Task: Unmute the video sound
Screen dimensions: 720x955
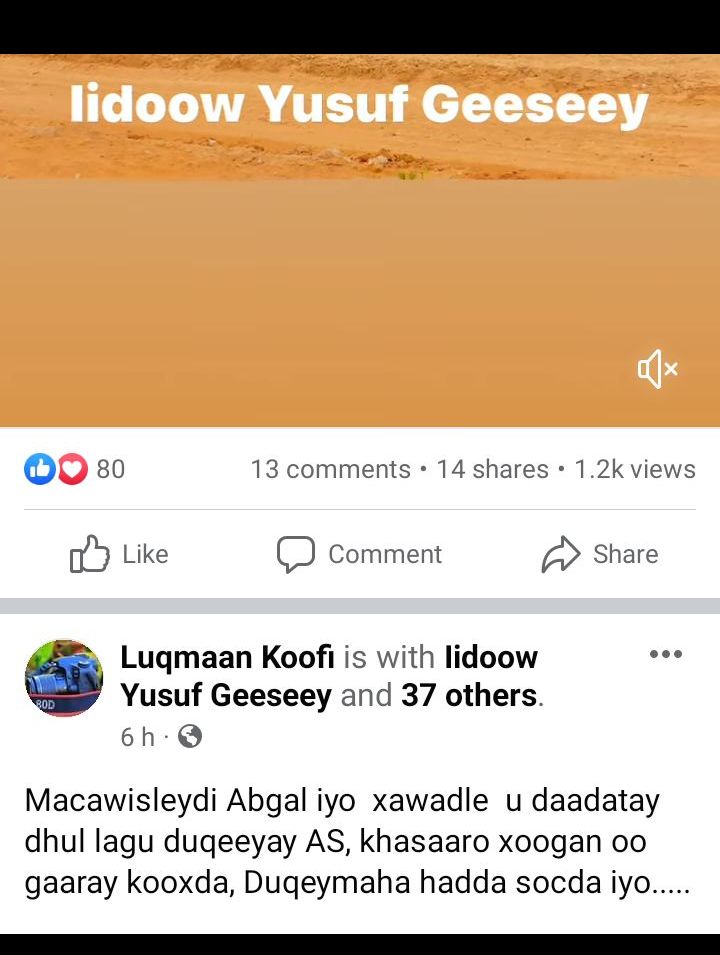Action: [658, 370]
